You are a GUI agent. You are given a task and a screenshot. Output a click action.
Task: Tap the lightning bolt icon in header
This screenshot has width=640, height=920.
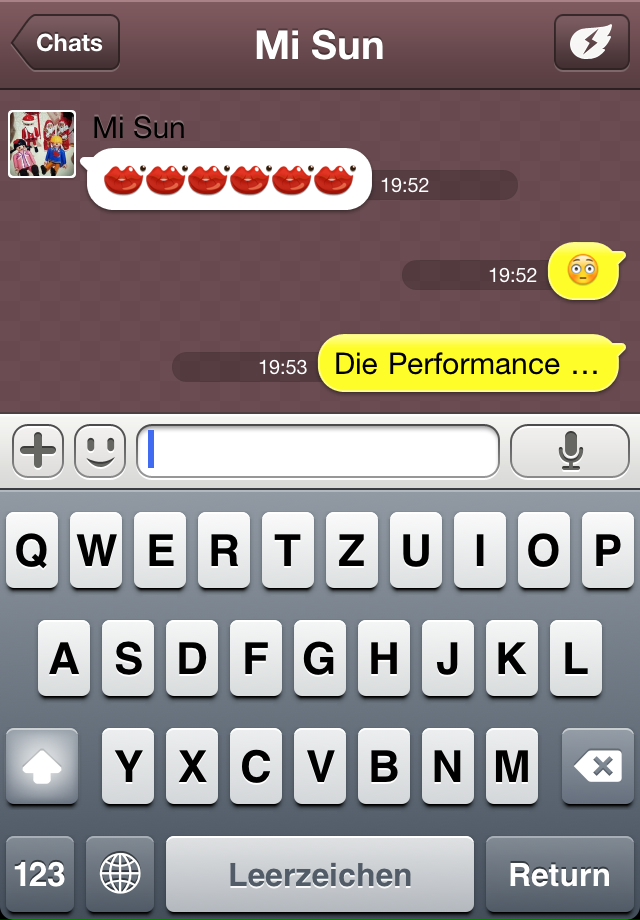pos(591,43)
